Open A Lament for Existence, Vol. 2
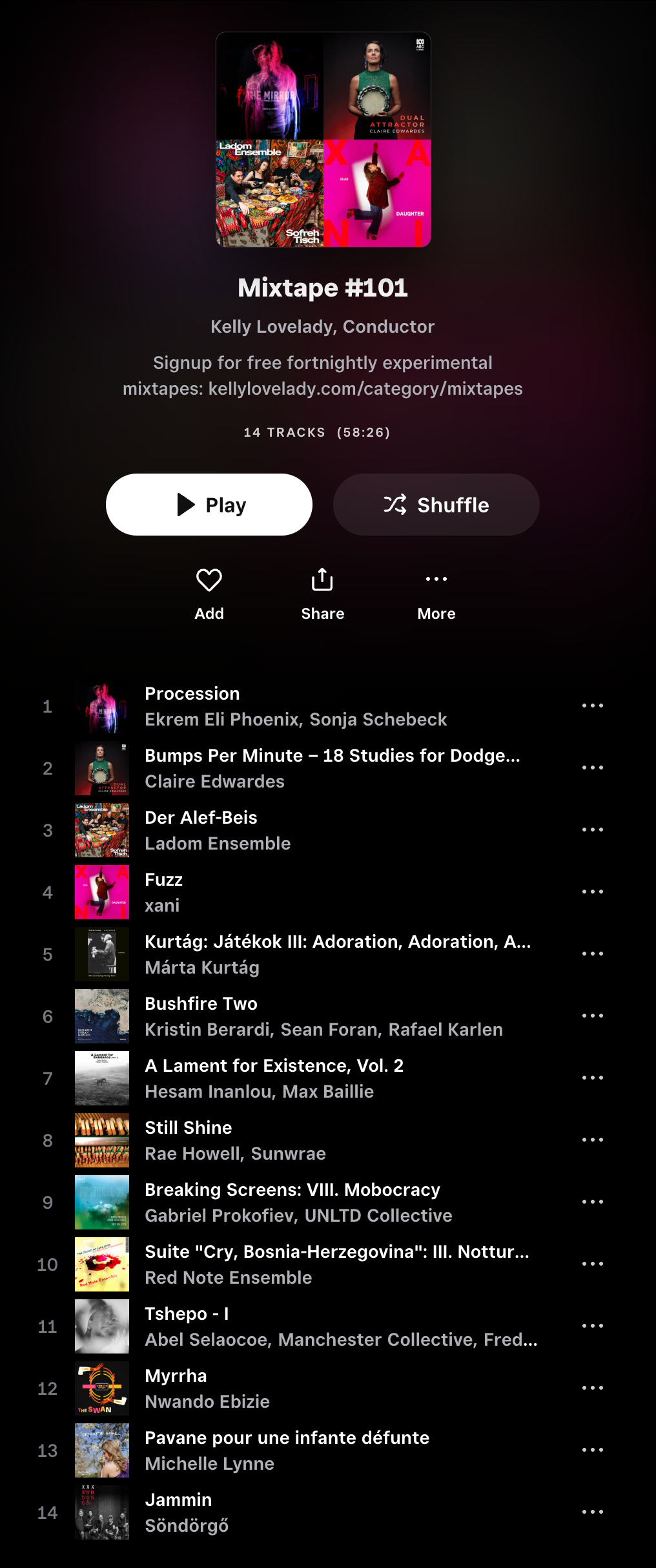This screenshot has width=656, height=1568. tap(274, 1066)
